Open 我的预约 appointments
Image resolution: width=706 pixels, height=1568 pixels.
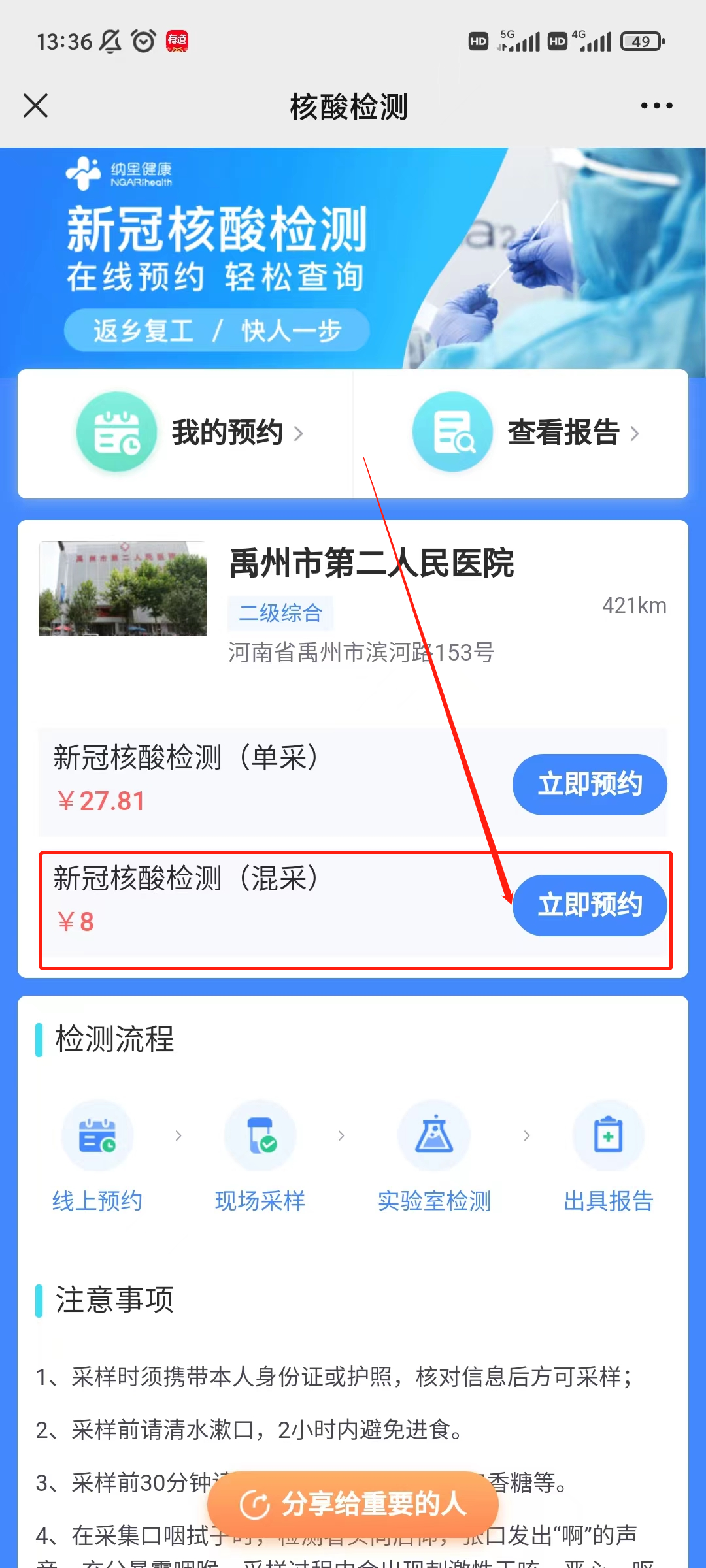190,433
